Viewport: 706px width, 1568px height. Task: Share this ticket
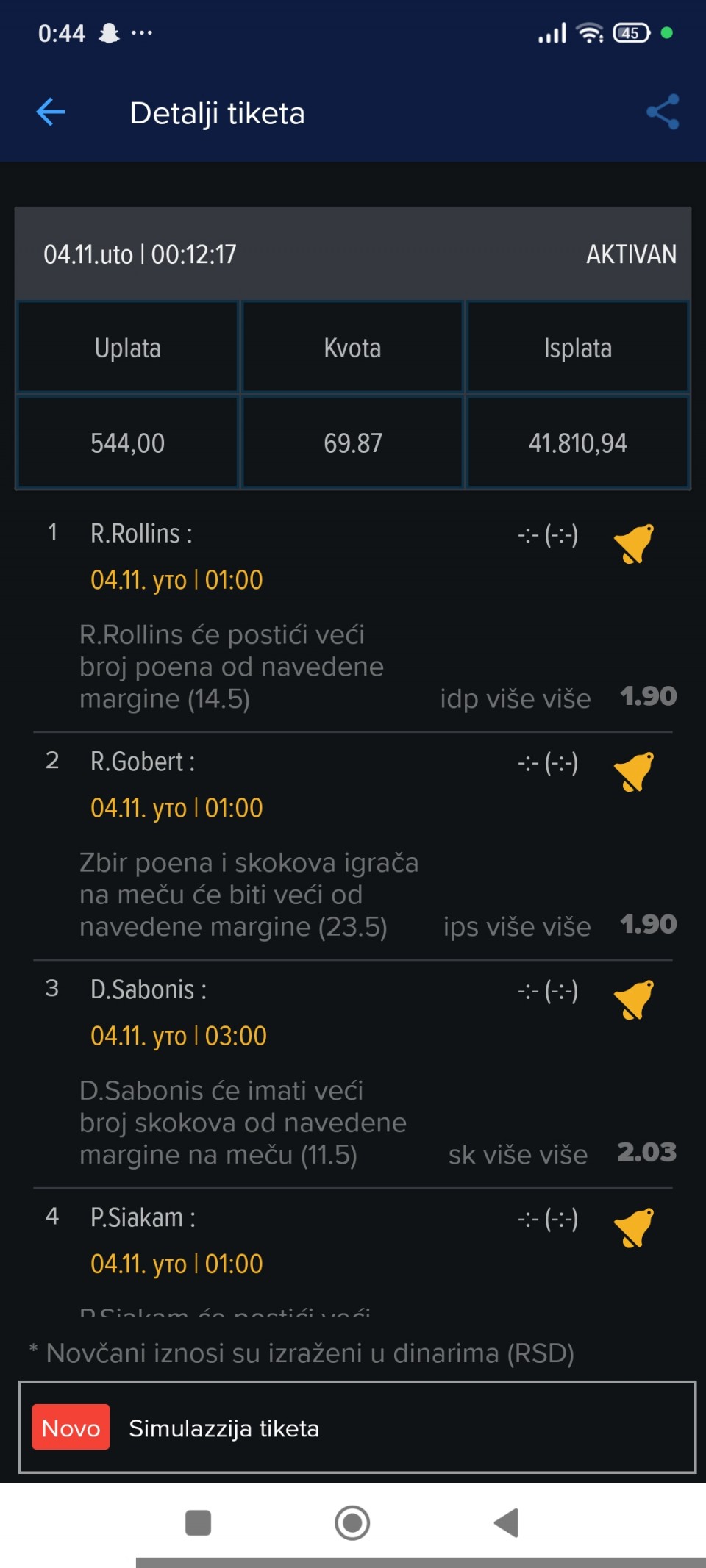[663, 112]
